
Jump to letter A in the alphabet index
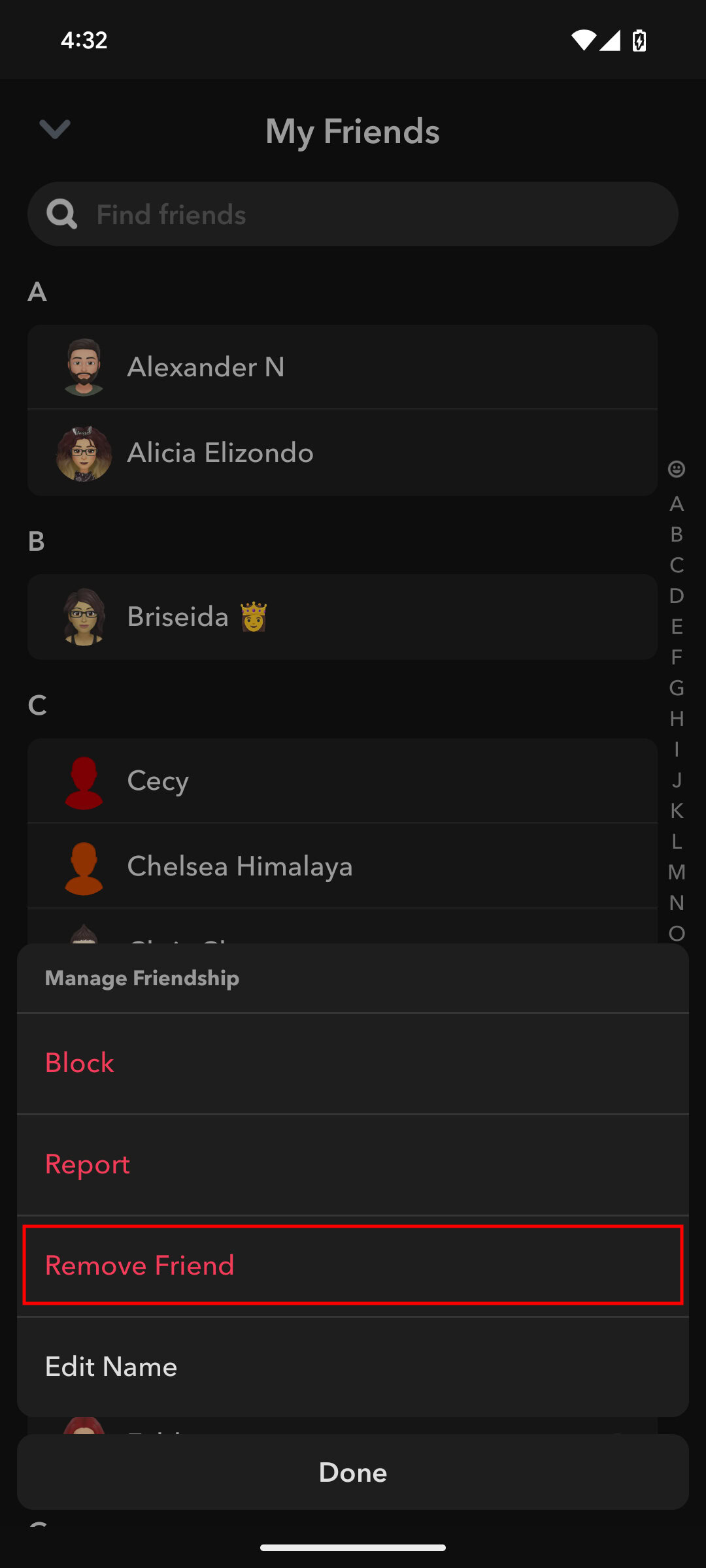pyautogui.click(x=677, y=504)
